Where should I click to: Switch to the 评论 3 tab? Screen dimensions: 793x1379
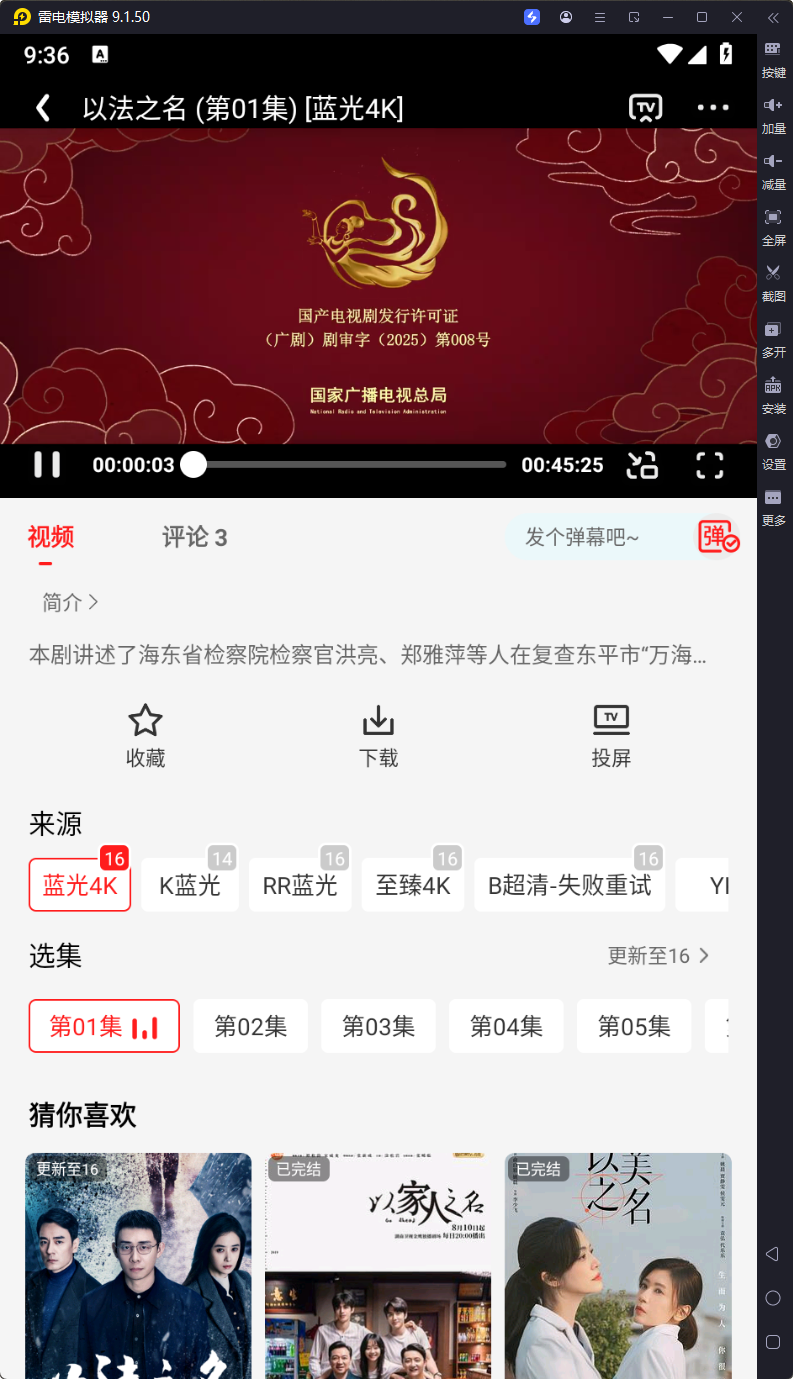coord(194,537)
